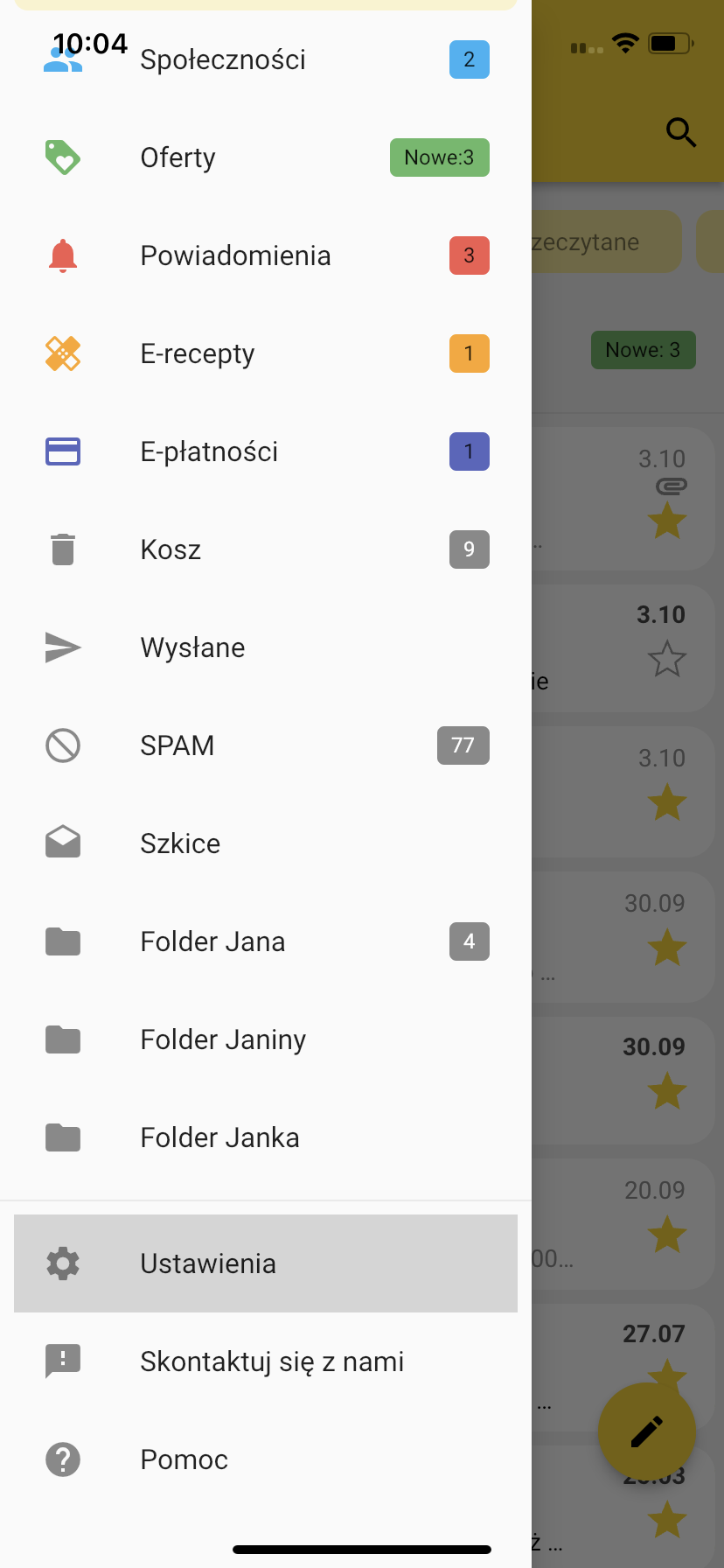This screenshot has height=1568, width=724.
Task: Select Skontaktuj się z nami
Action: [x=272, y=1361]
